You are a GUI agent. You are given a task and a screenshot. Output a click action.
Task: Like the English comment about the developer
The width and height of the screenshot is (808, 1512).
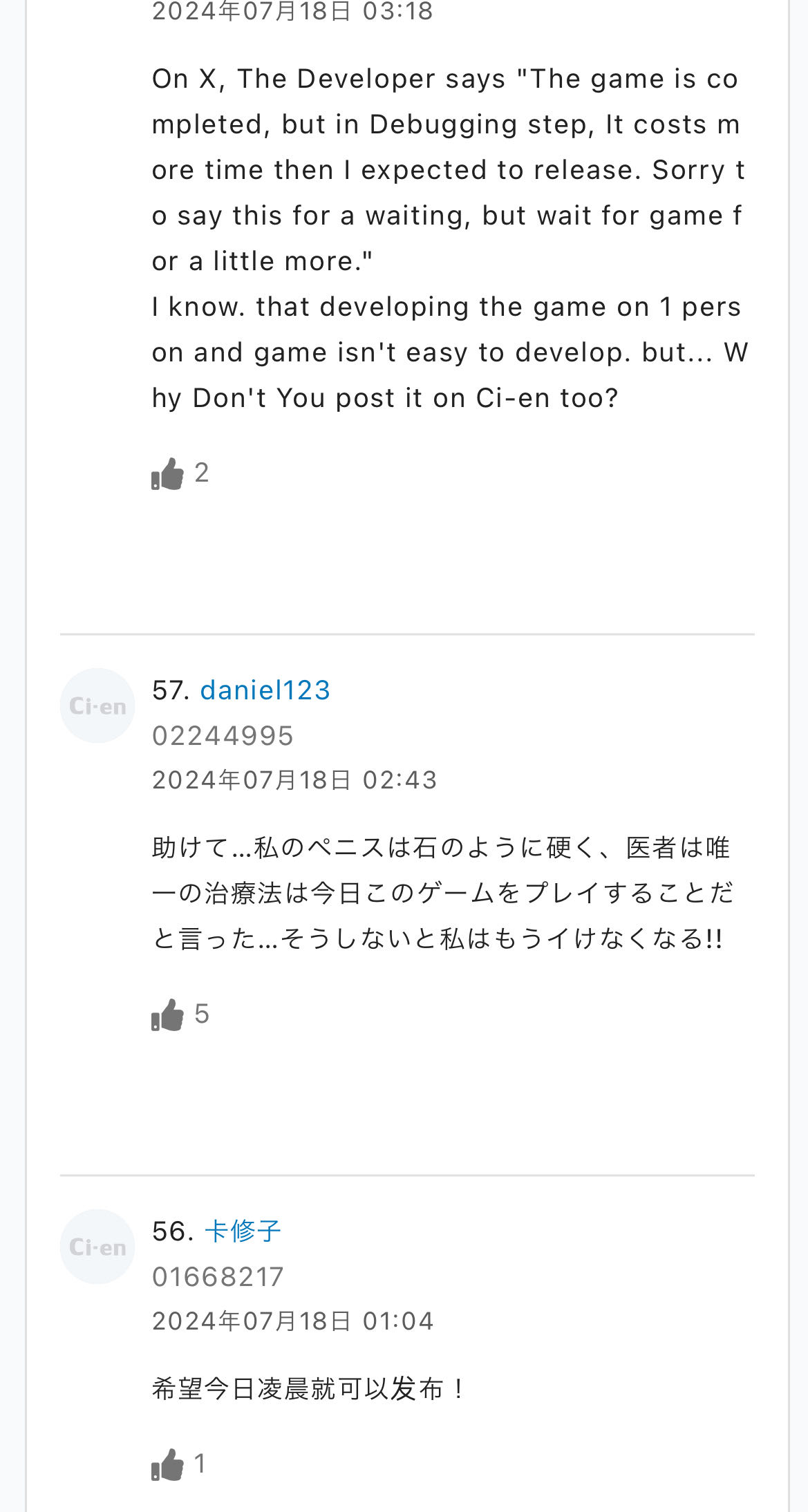coord(168,474)
